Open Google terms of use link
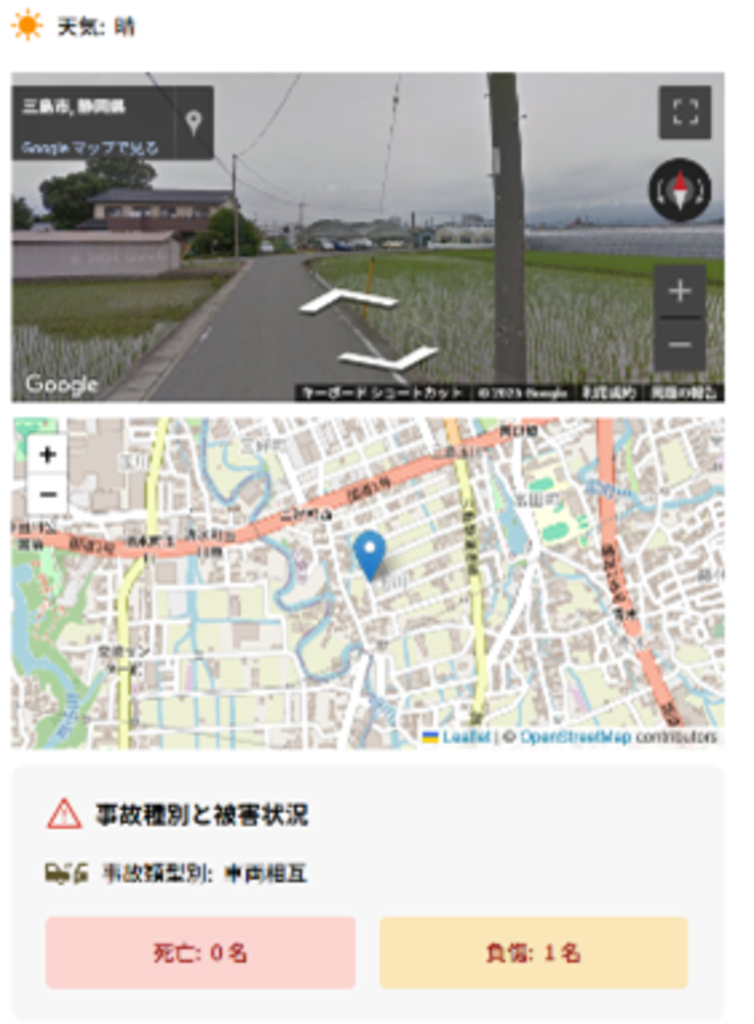754x1024 pixels. pos(608,393)
